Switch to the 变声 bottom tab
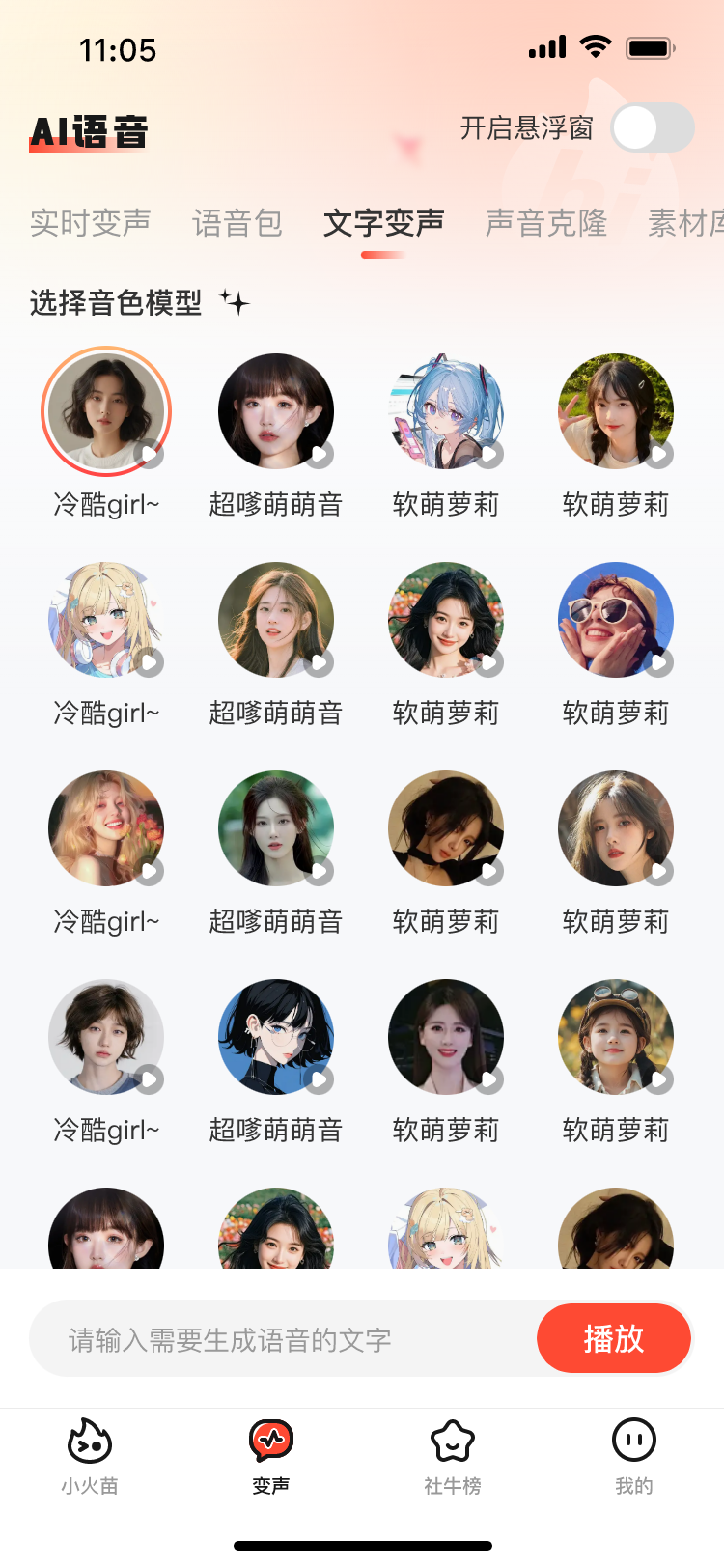 [x=271, y=1456]
